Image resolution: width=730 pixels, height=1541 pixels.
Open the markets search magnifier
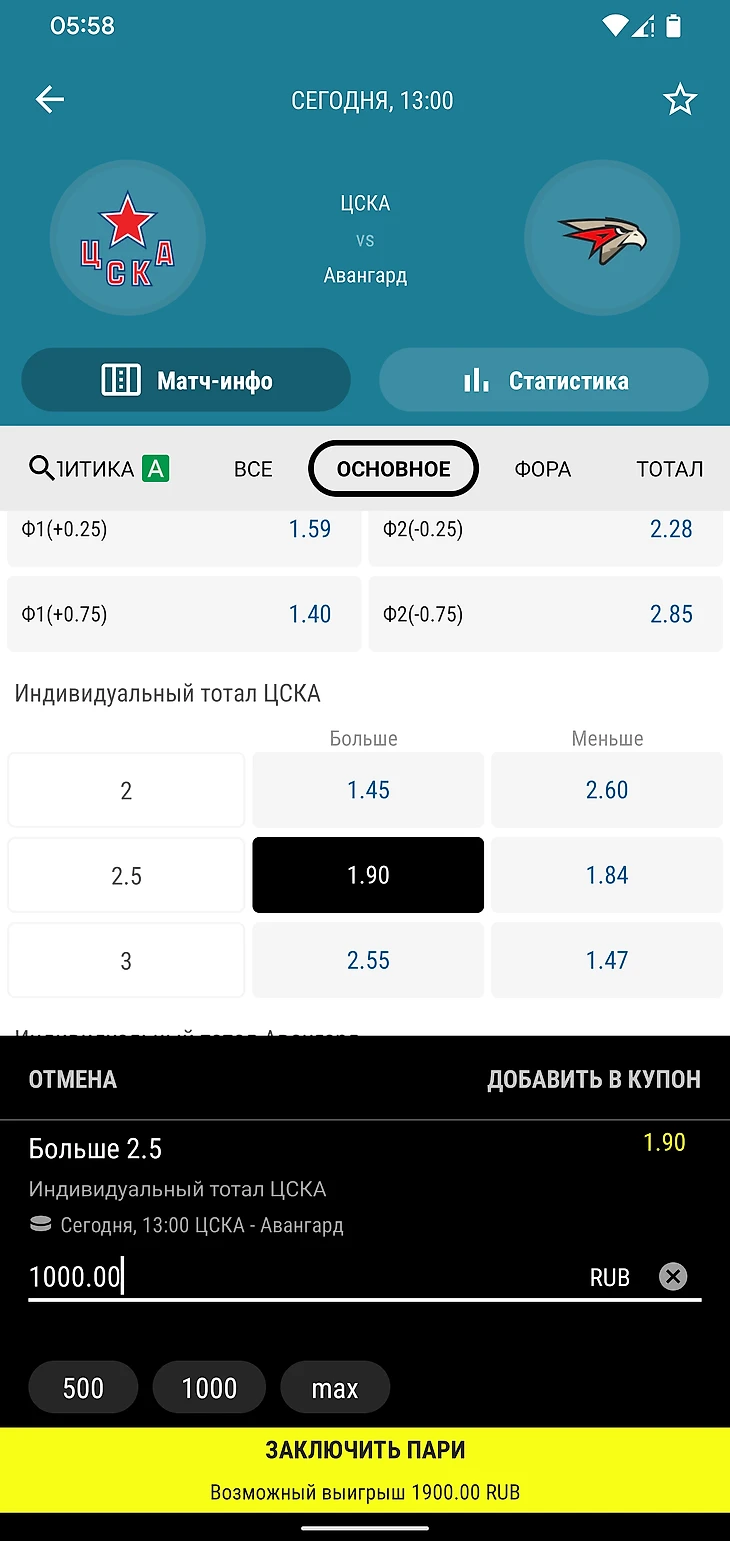(41, 468)
